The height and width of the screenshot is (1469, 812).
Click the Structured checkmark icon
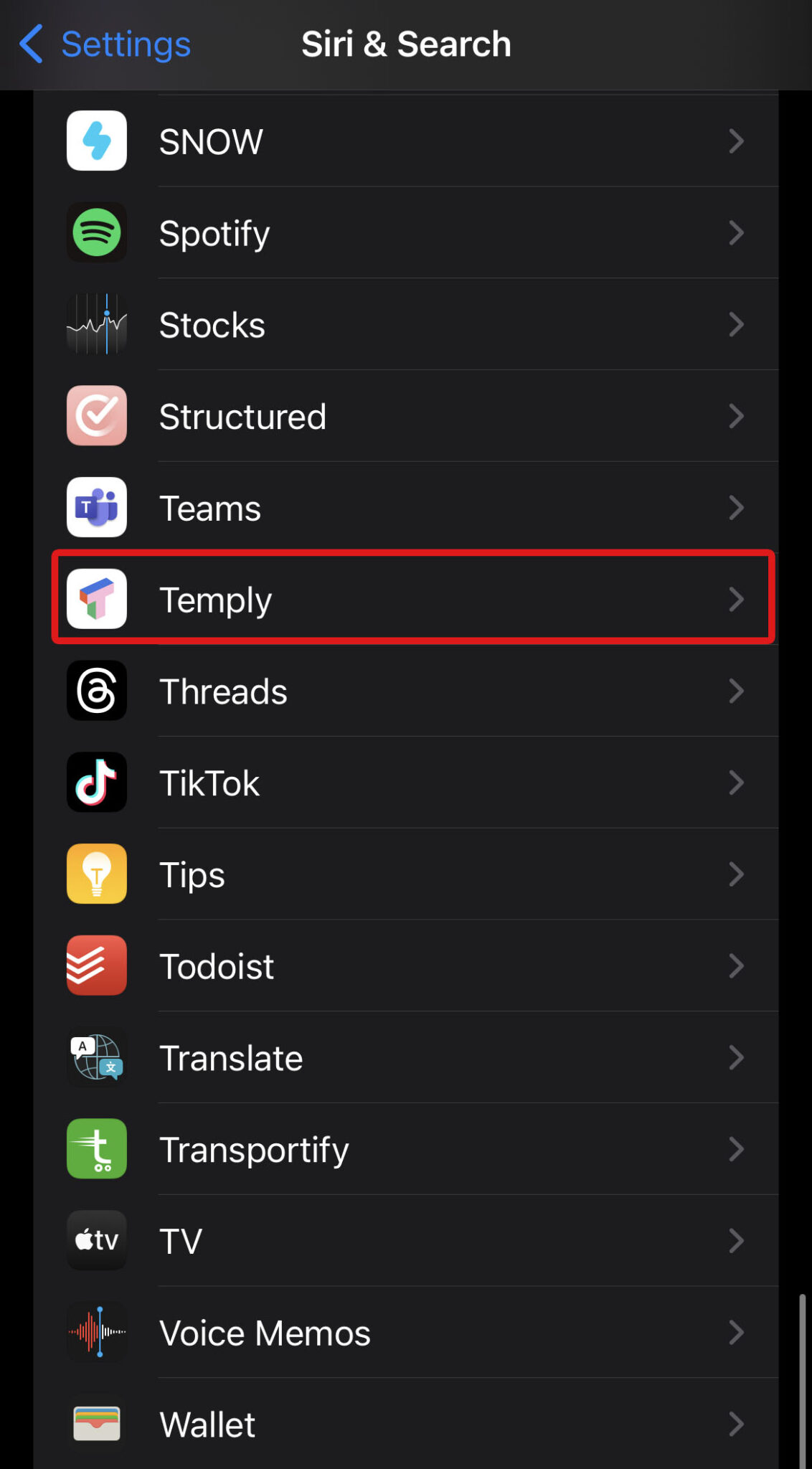pyautogui.click(x=96, y=416)
